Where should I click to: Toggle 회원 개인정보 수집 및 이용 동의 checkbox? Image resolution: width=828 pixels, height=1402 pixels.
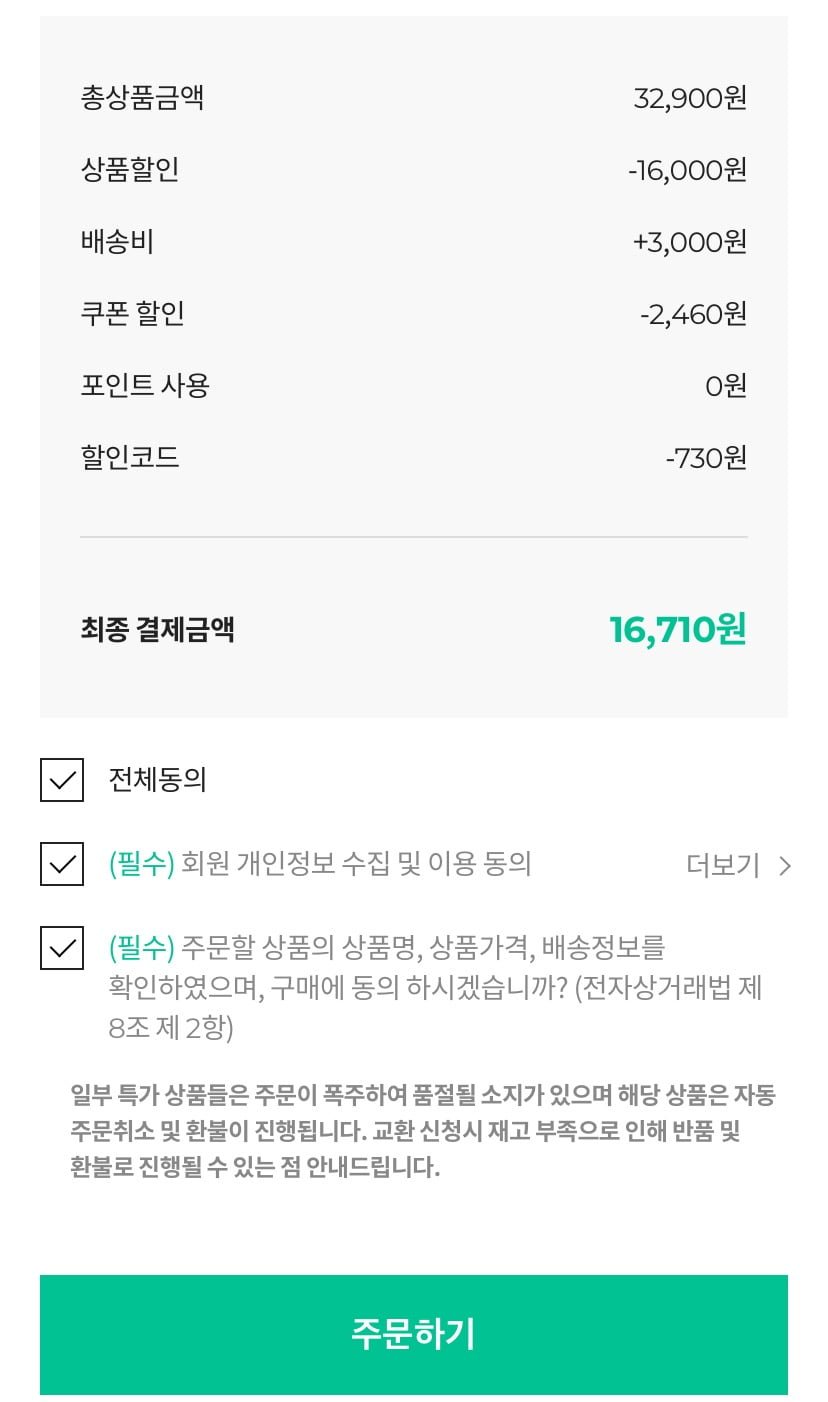62,864
